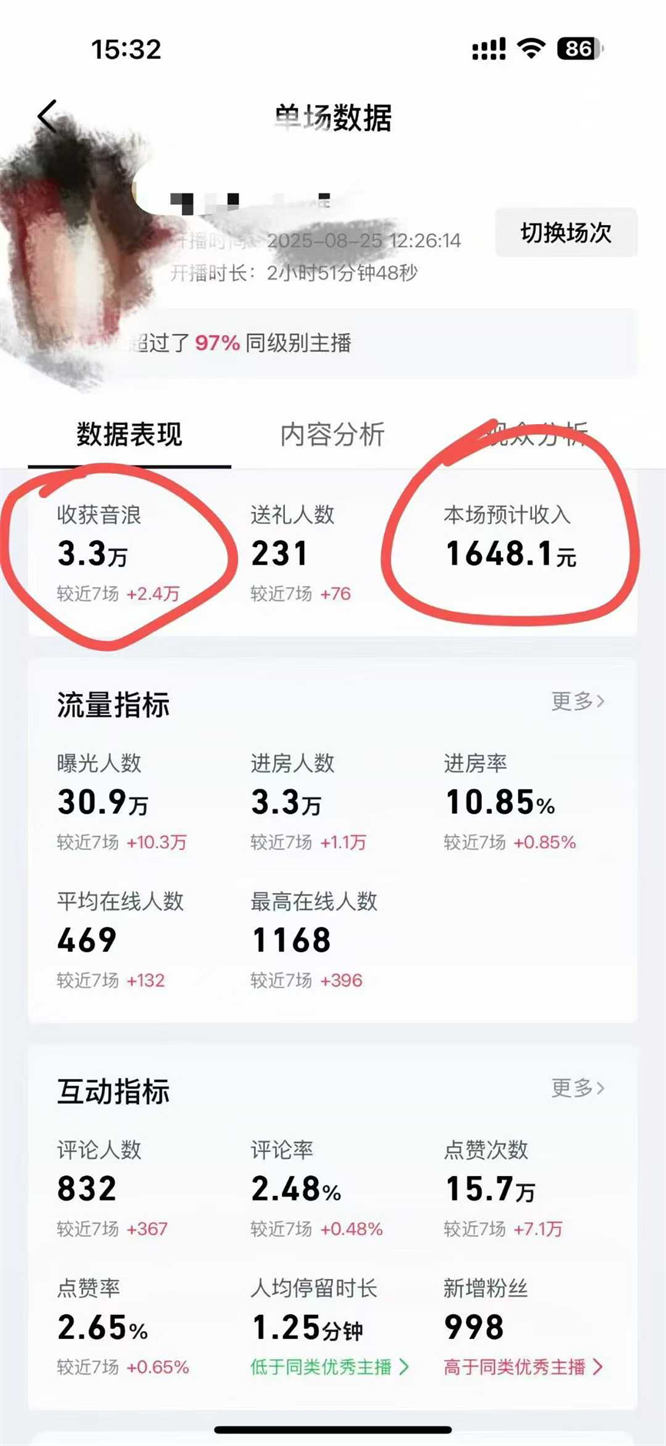Open 更多 next to 互动指标
Viewport: 666px width, 1446px height.
578,1088
